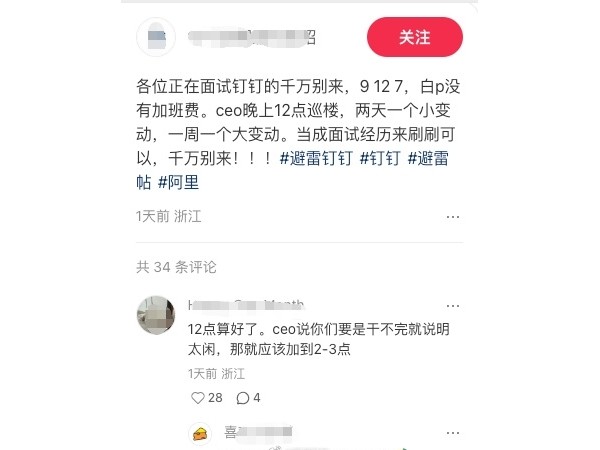This screenshot has height=450, width=600.
Task: Open the overflow menu of the reply by 喜
Action: click(x=453, y=432)
